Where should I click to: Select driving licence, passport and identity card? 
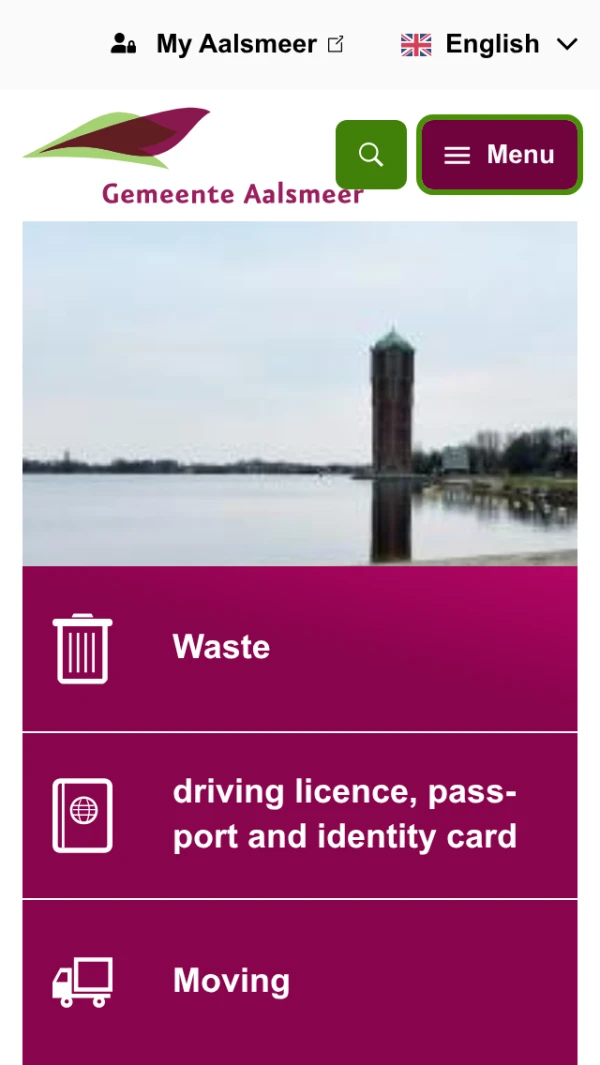299,815
